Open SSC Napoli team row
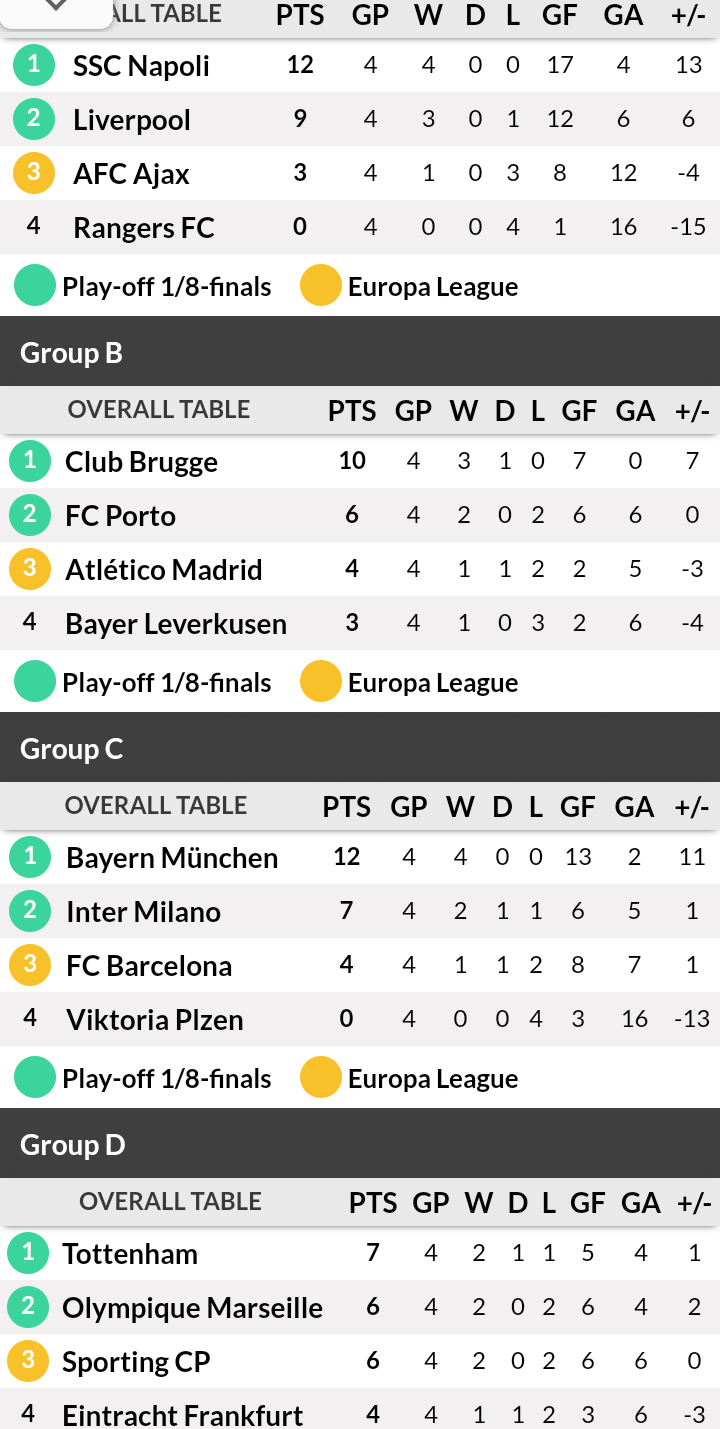Viewport: 720px width, 1429px height. [360, 66]
